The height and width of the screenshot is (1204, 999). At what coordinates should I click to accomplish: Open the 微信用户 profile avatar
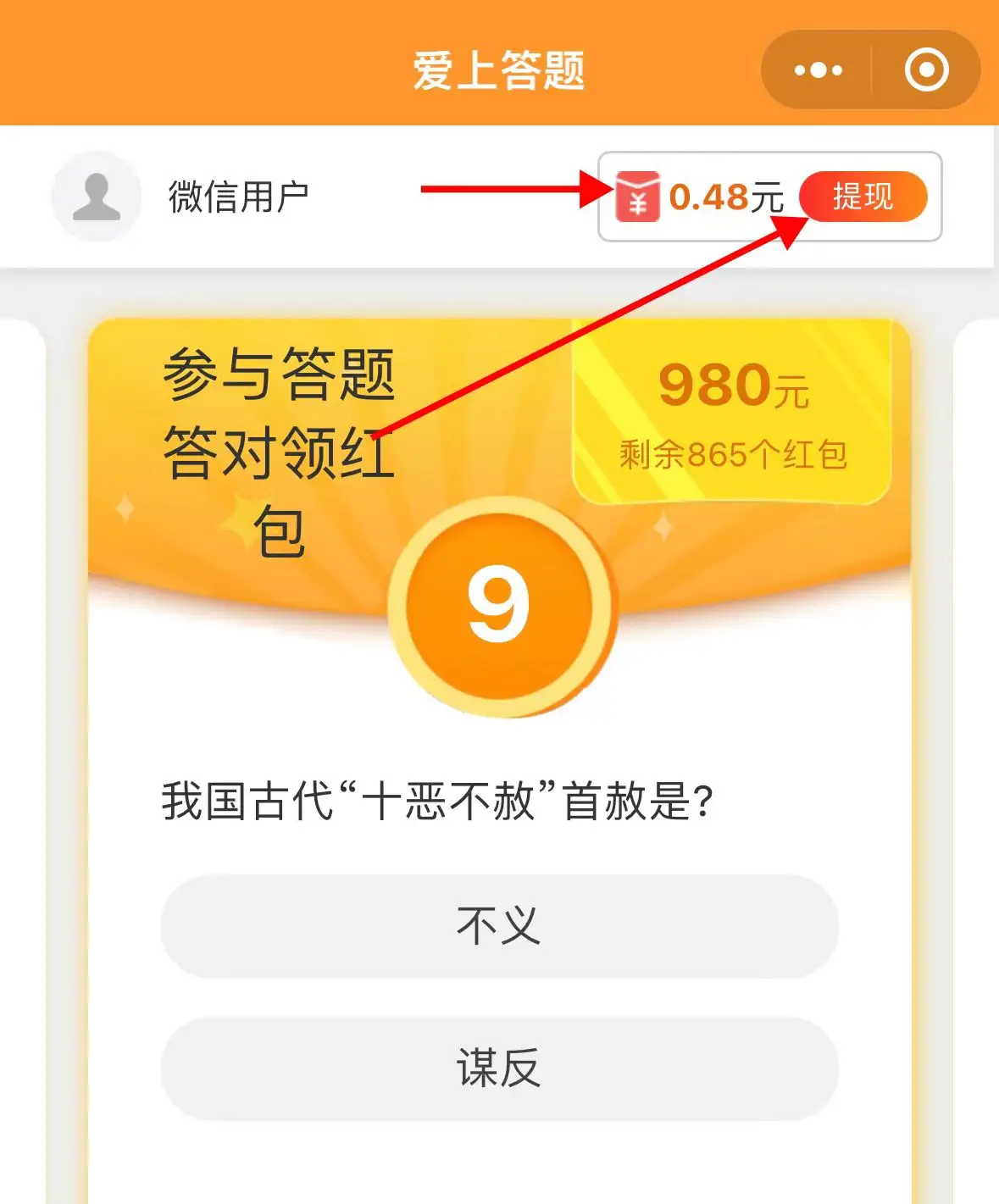coord(97,197)
